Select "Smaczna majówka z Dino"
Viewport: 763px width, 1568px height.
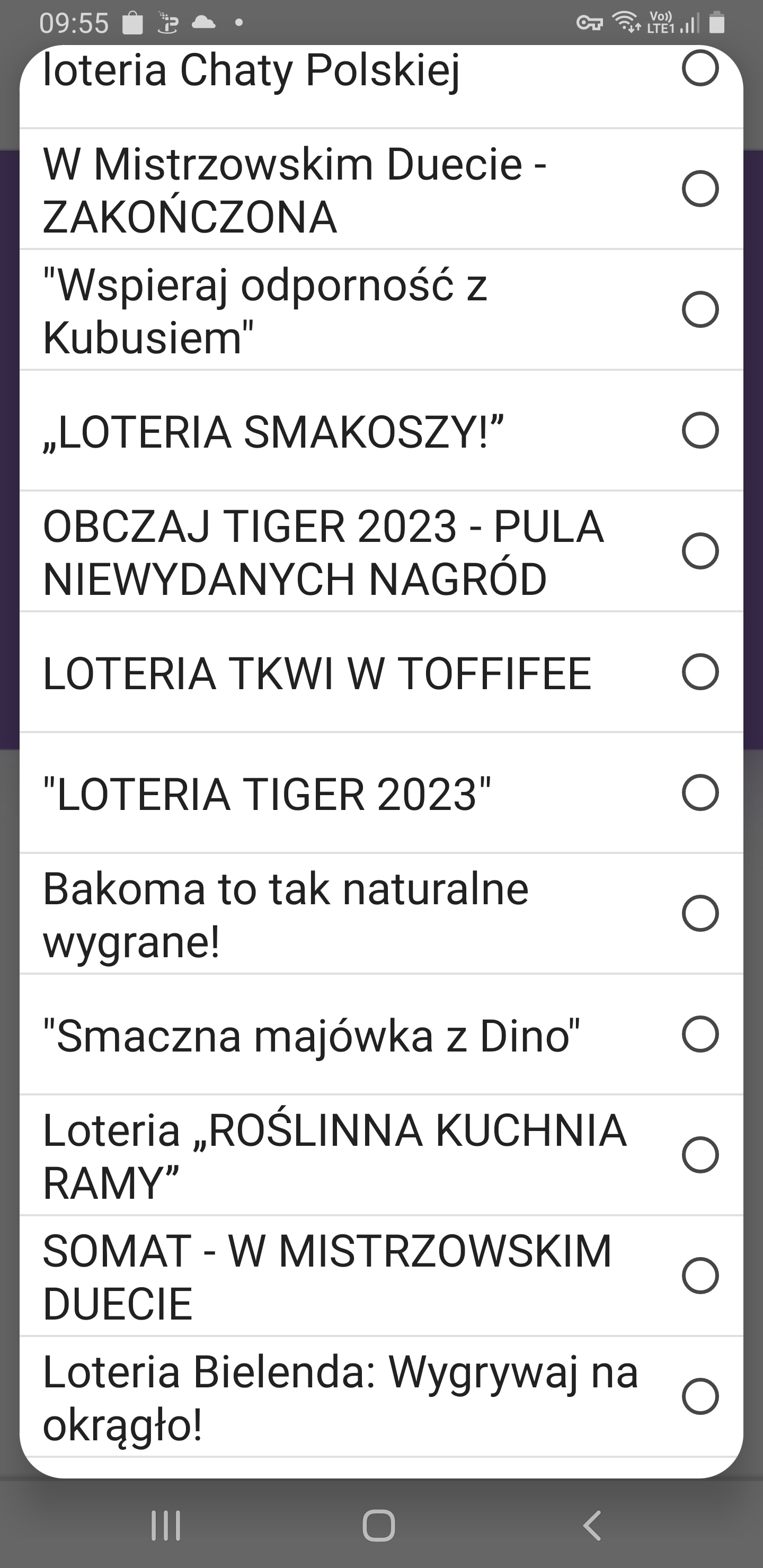click(x=699, y=1034)
